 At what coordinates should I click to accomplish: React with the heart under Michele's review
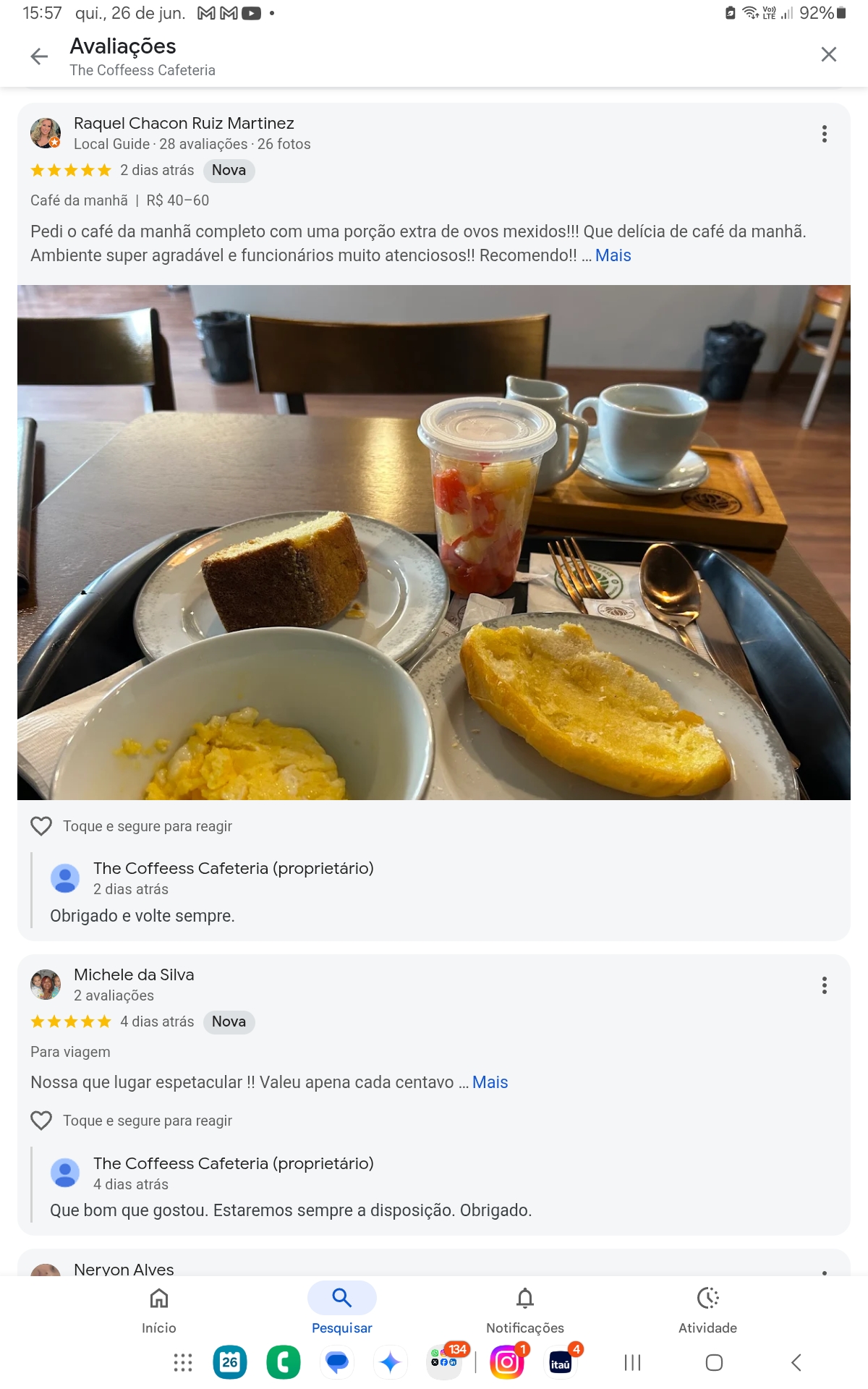click(x=41, y=1121)
